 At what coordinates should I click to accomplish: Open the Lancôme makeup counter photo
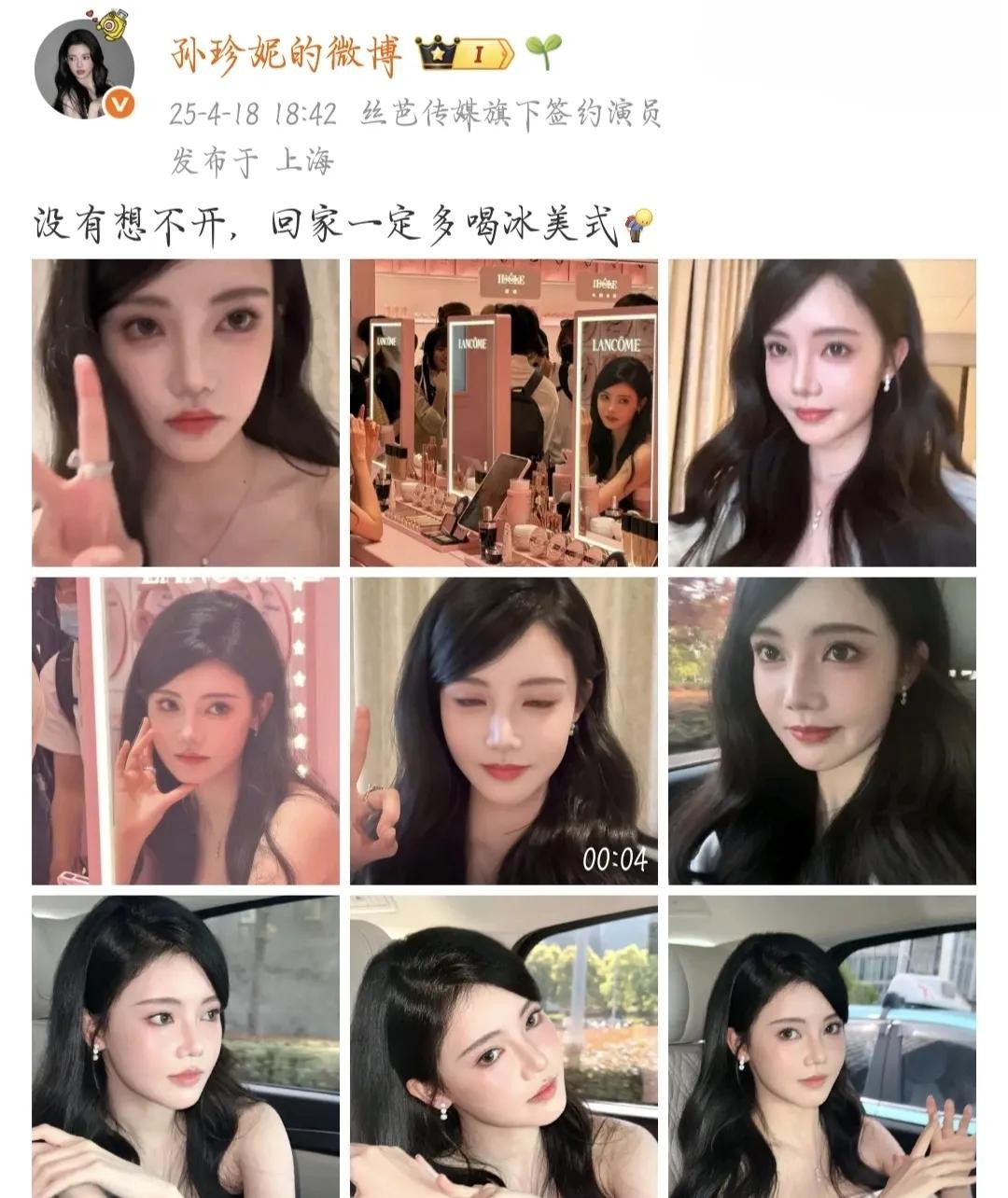click(503, 412)
